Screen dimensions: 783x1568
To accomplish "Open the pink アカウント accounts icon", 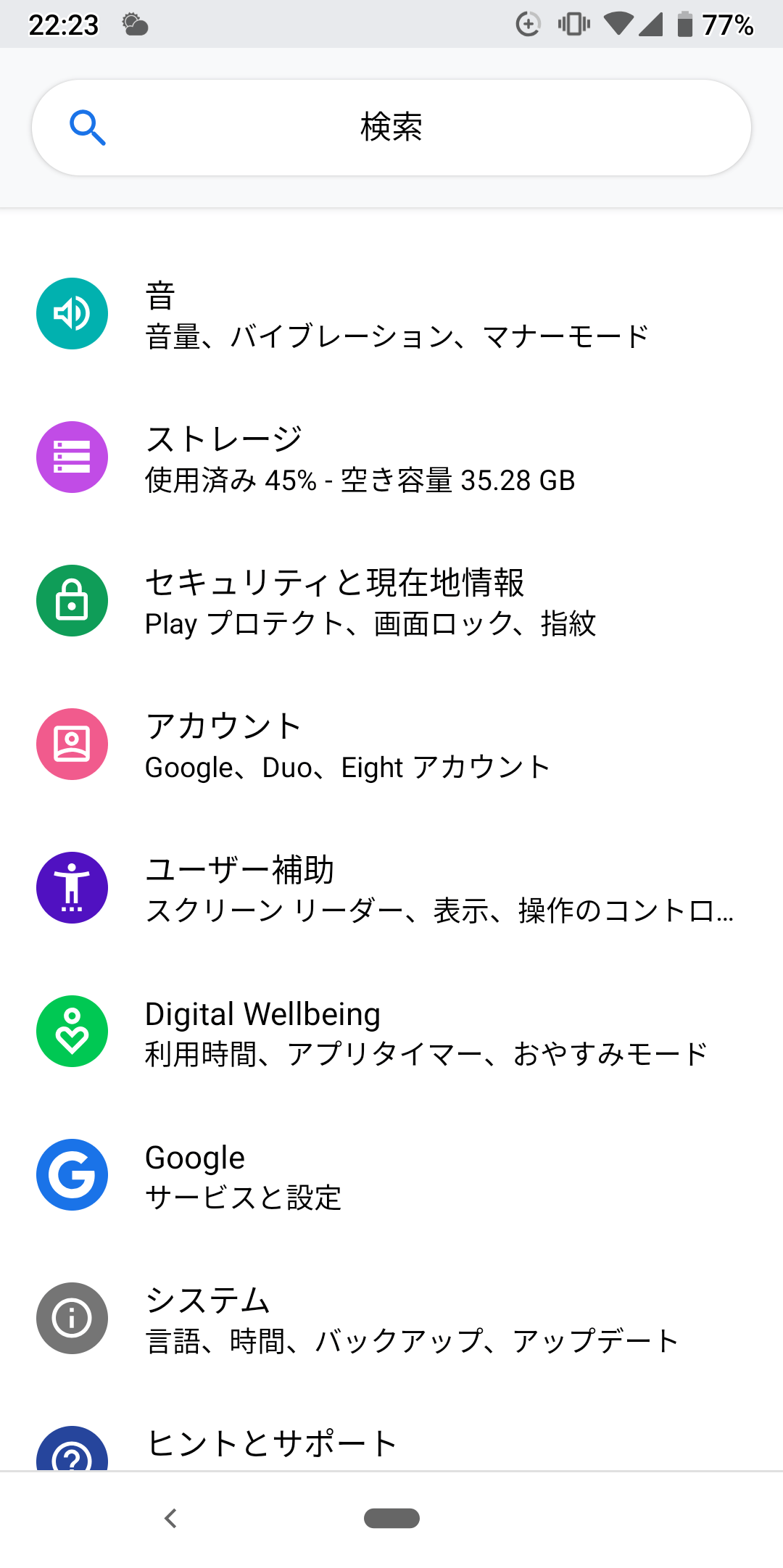I will tap(72, 744).
